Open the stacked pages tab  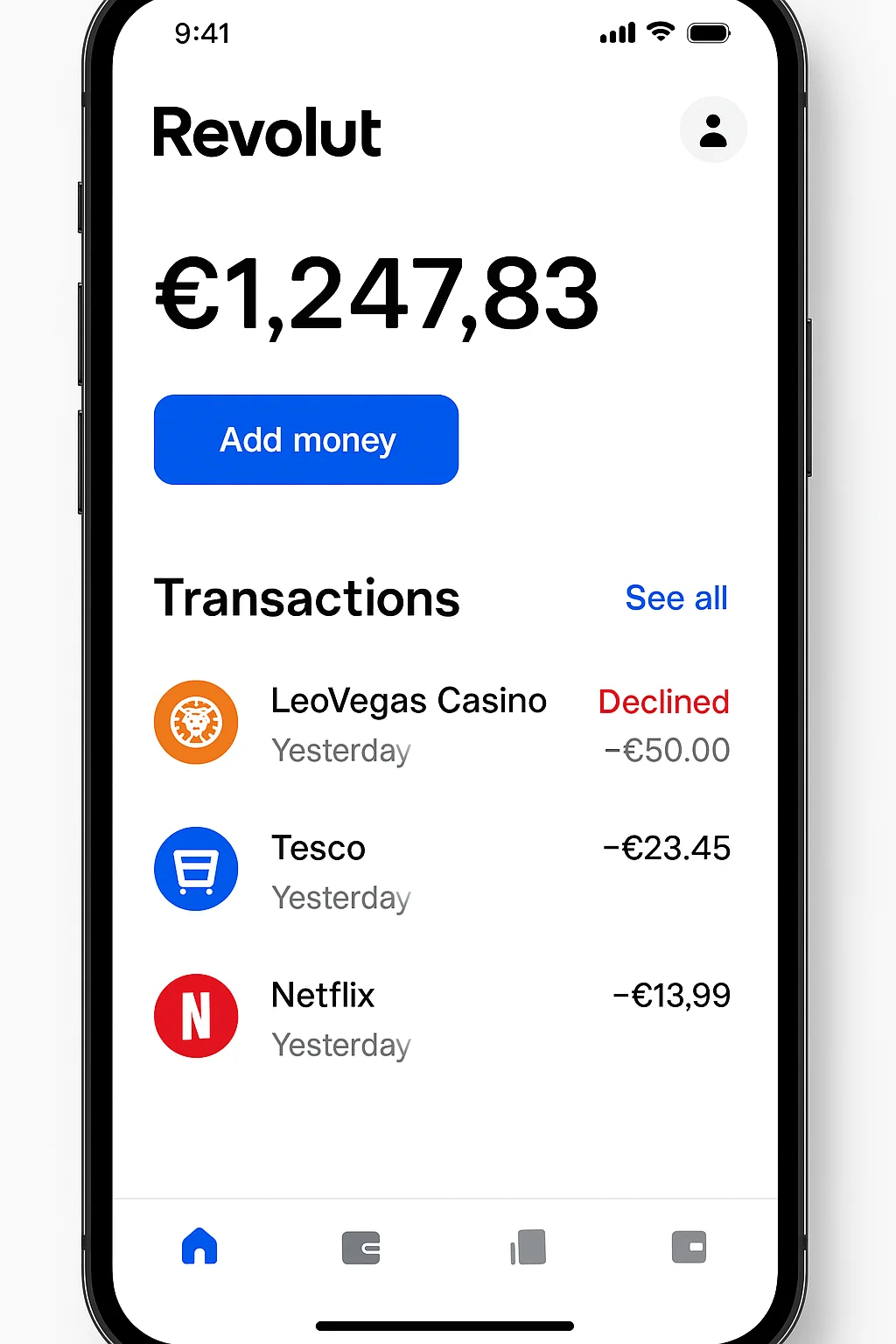pyautogui.click(x=528, y=1248)
